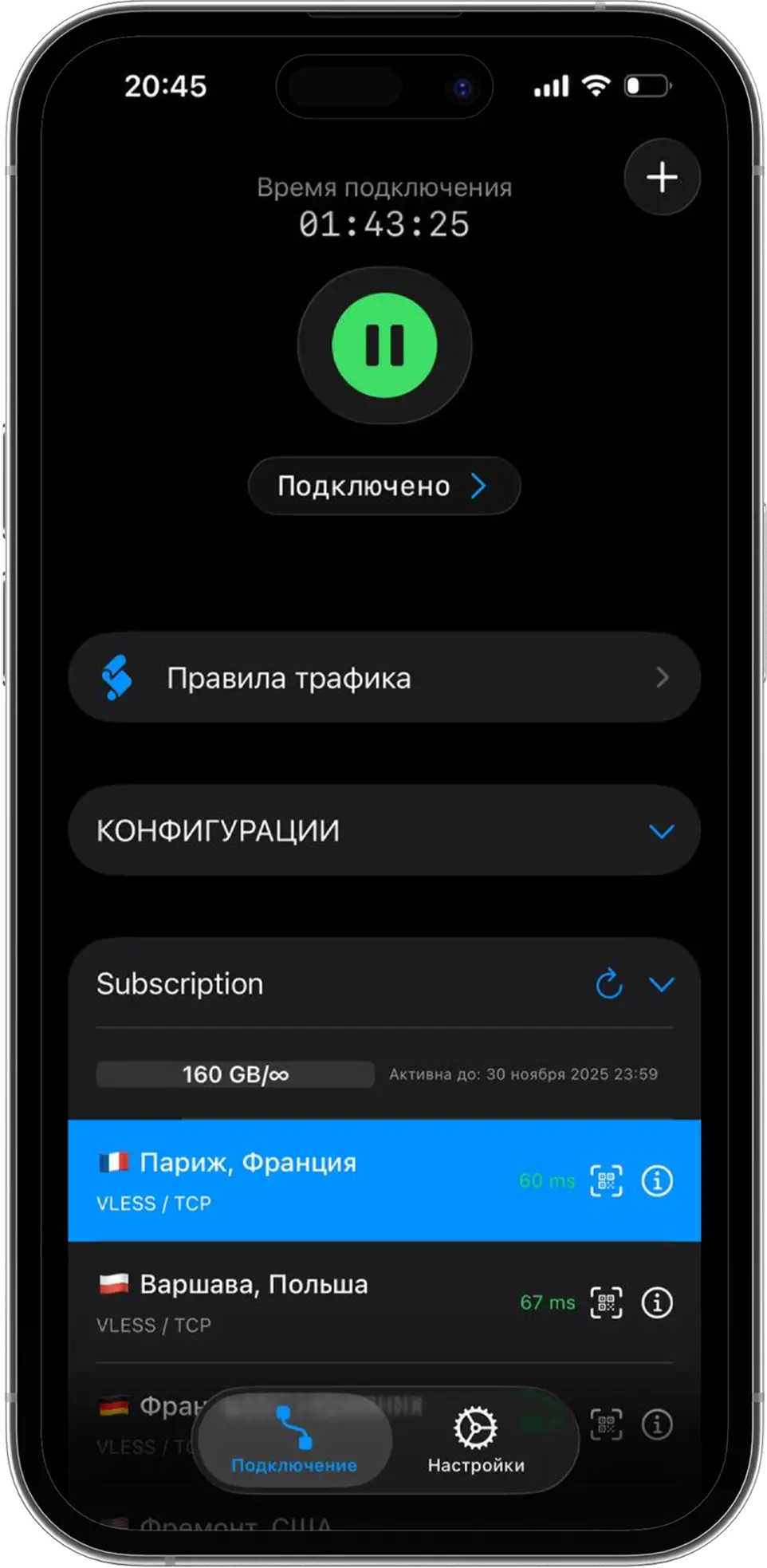Show QR code for Варшава, Польша
The width and height of the screenshot is (767, 1568).
point(606,1303)
